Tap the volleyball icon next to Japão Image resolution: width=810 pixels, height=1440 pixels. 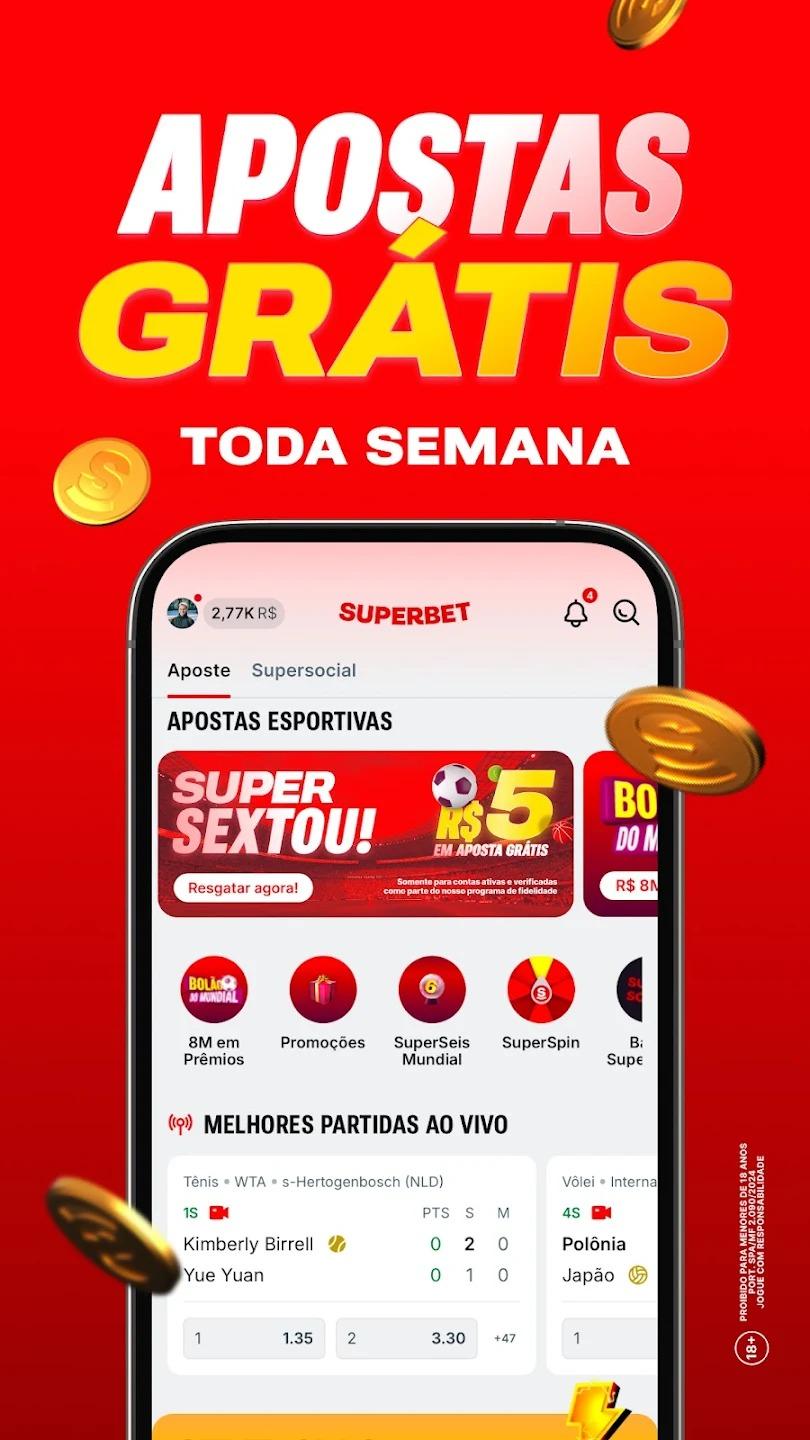[x=637, y=1275]
